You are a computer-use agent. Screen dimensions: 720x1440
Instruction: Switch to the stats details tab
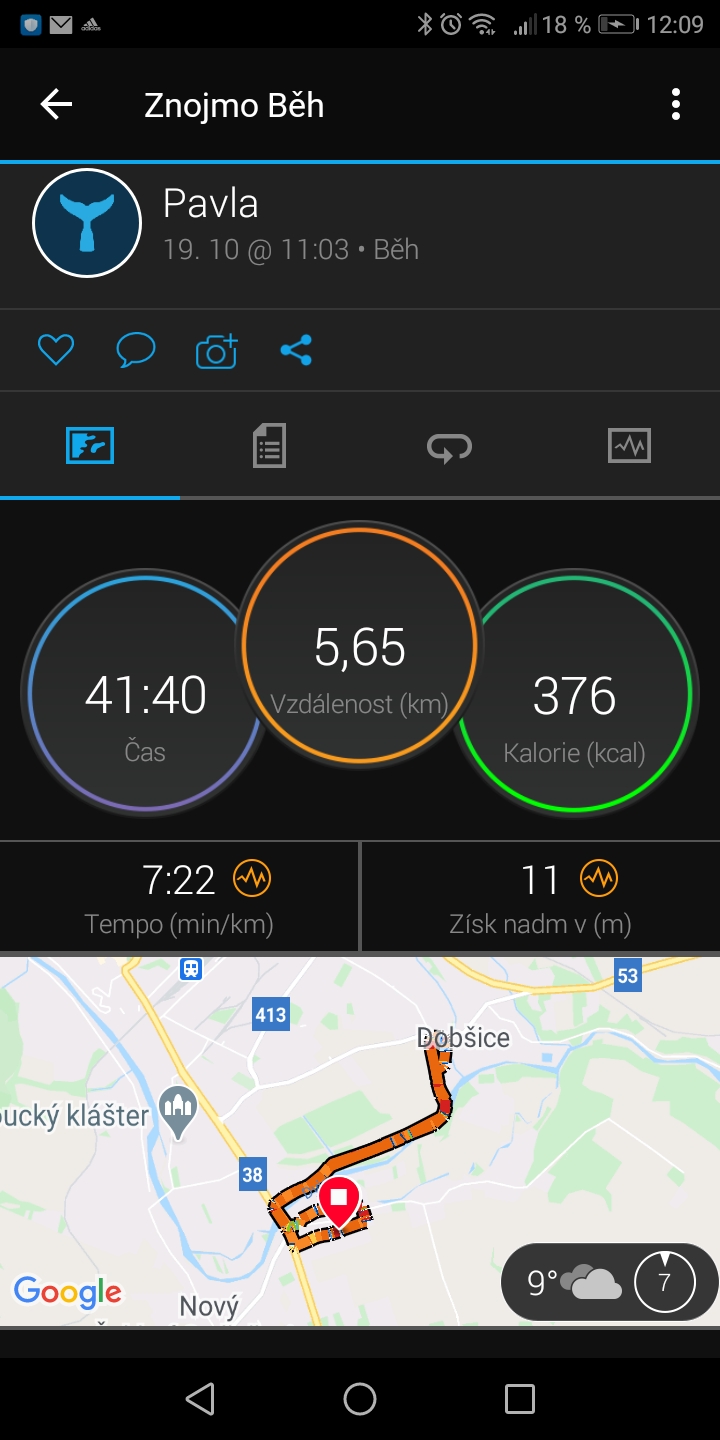point(269,445)
